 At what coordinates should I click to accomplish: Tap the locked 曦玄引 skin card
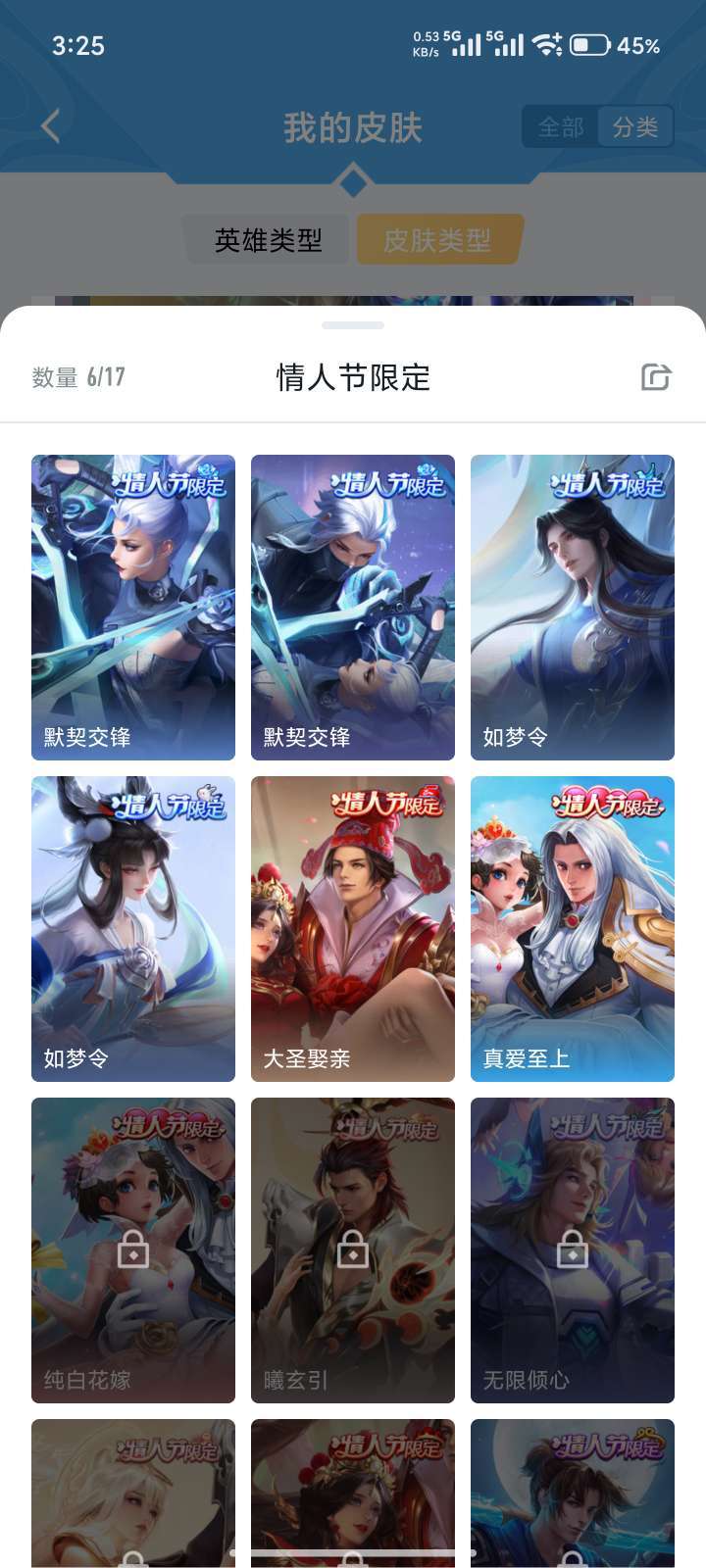click(x=353, y=1250)
